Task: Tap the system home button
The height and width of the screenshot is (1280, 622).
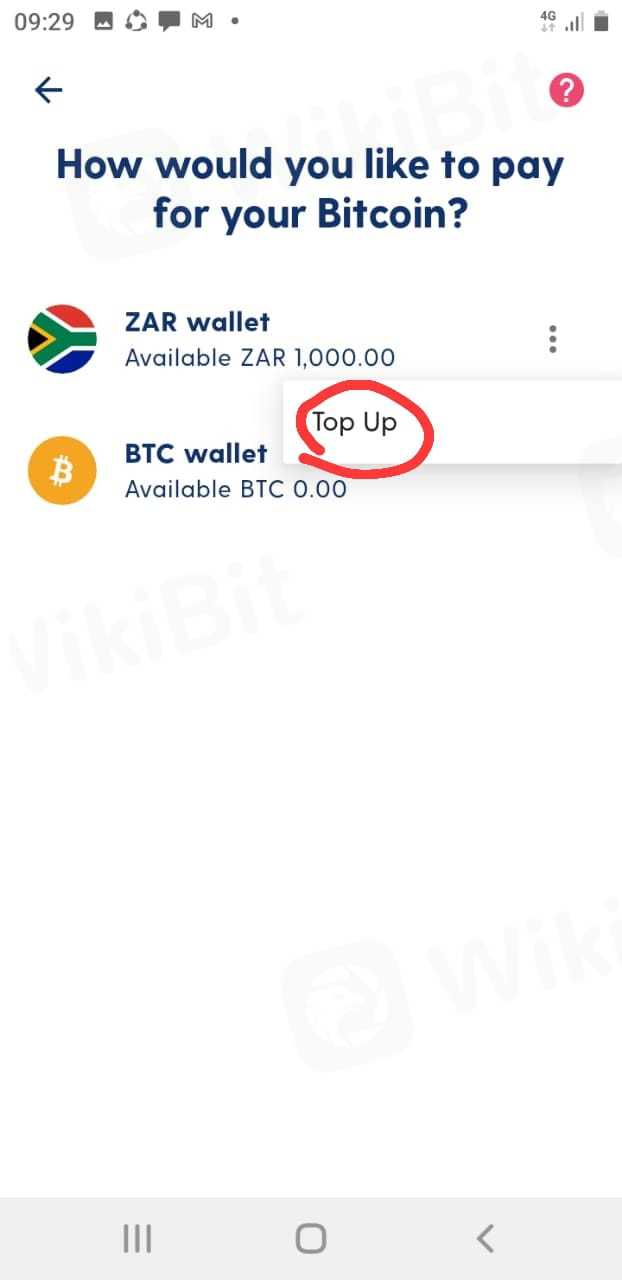Action: pyautogui.click(x=311, y=1239)
